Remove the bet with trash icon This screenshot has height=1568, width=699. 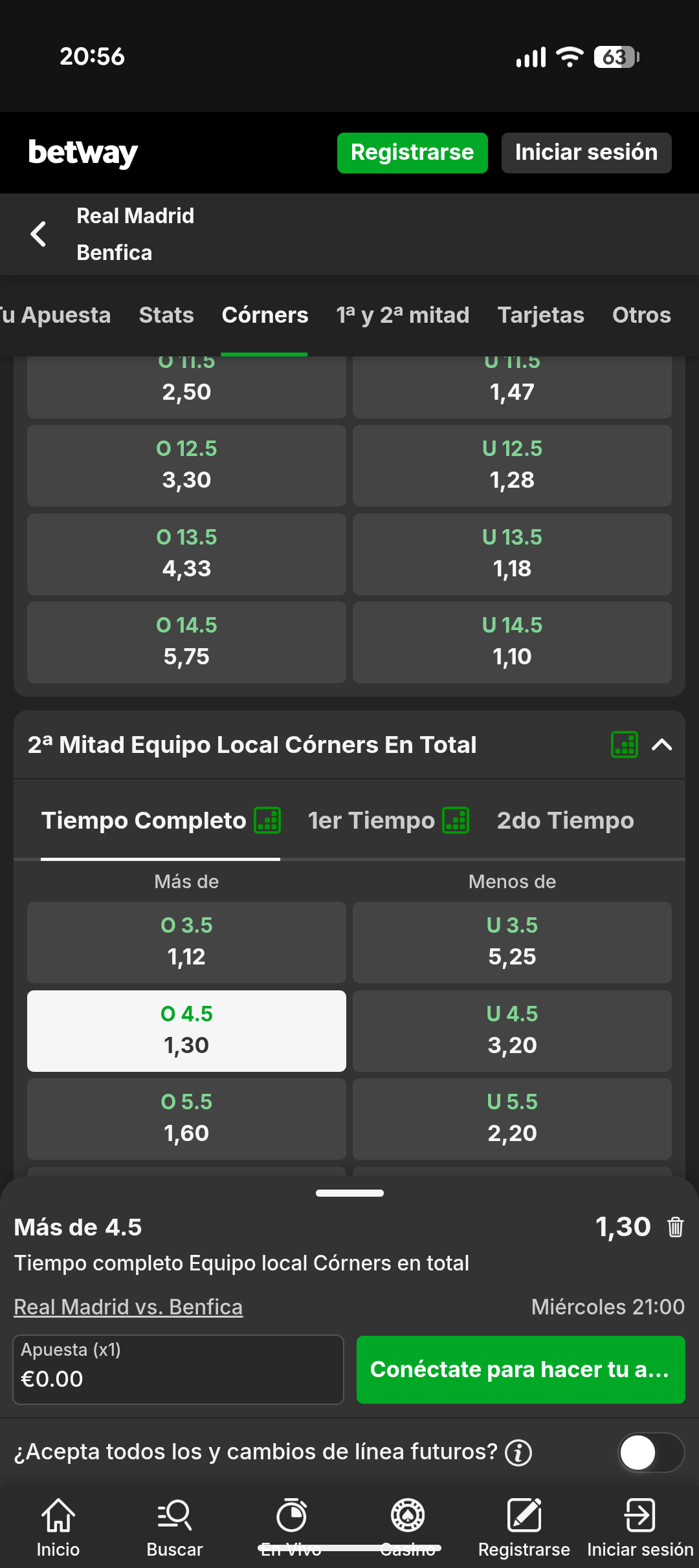click(x=675, y=1227)
